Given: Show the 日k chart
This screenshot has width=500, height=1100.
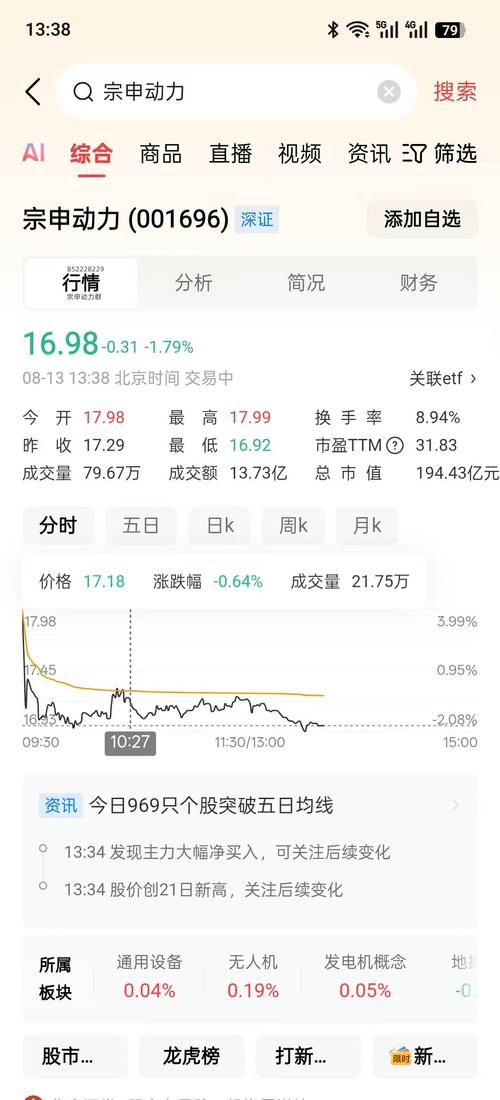Looking at the screenshot, I should (220, 525).
